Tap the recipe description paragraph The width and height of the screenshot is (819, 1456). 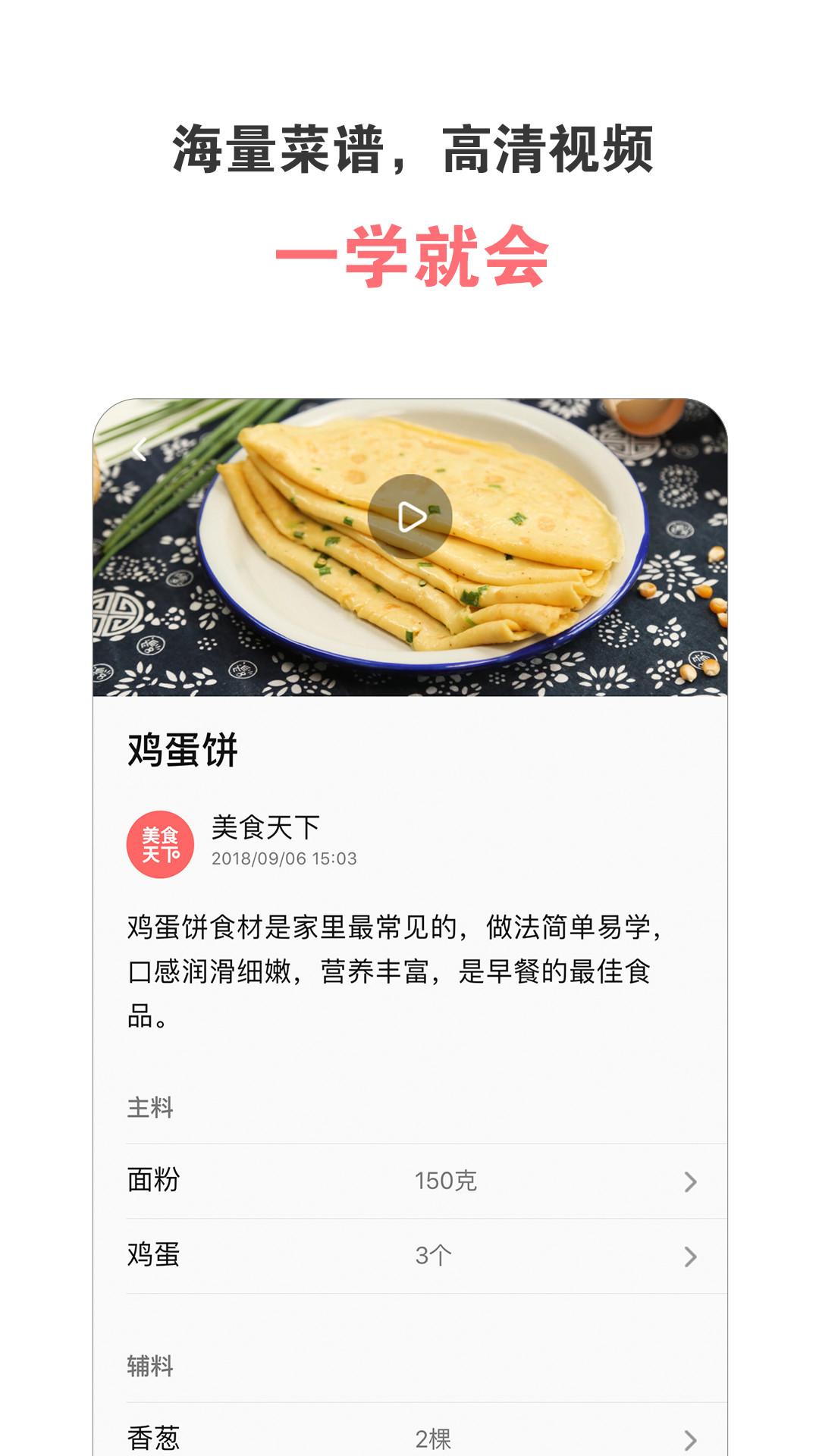394,967
